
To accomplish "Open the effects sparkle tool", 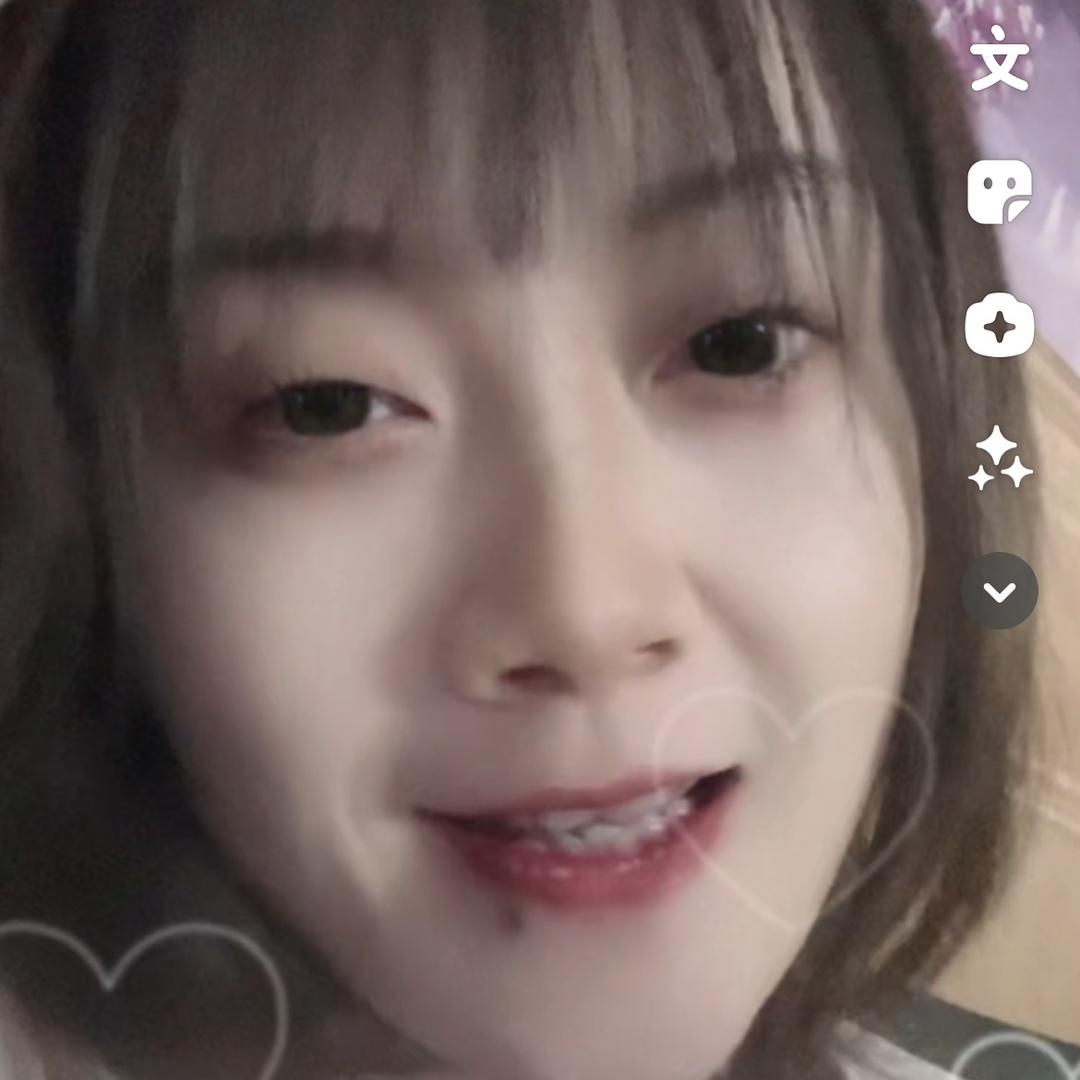I will point(1000,325).
